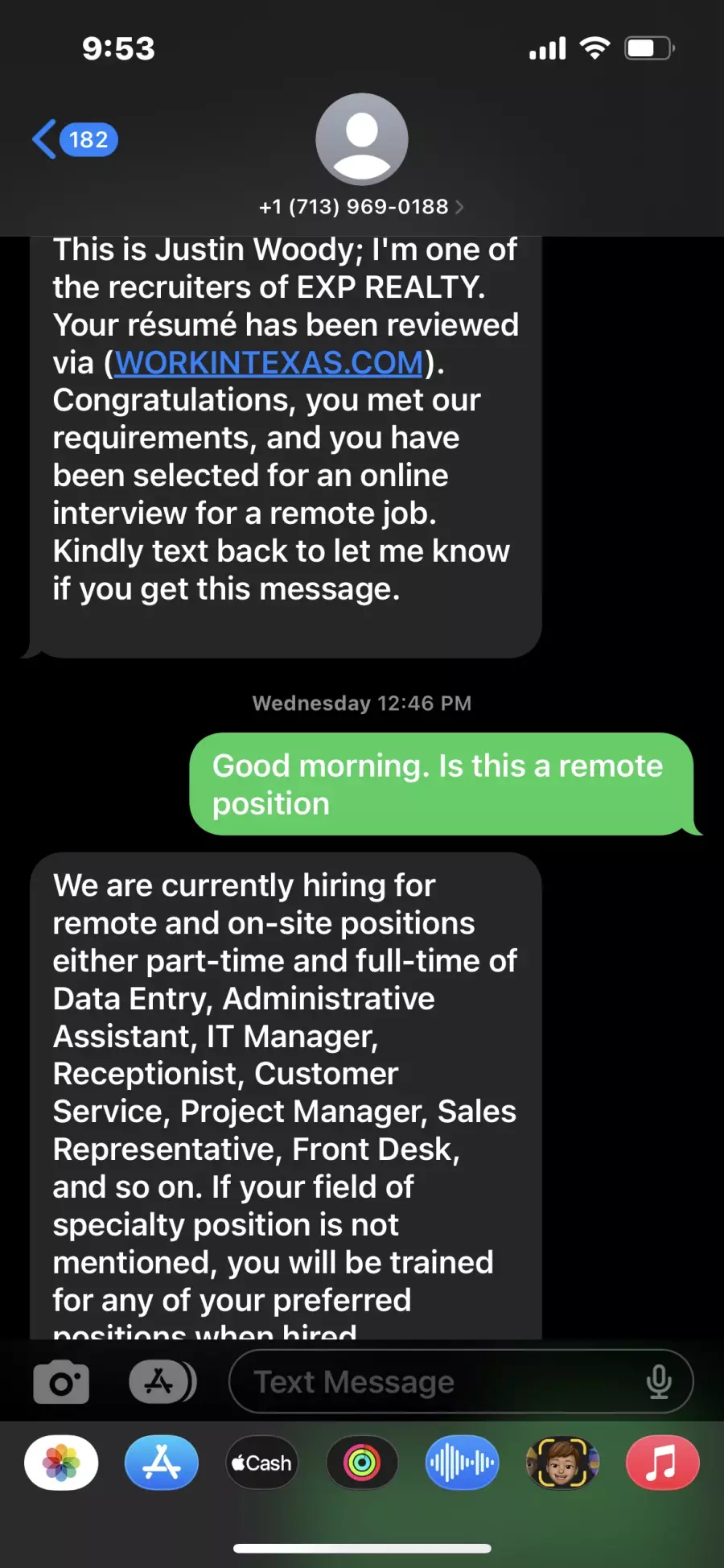Record an audio message with the waveform app
The height and width of the screenshot is (1568, 724).
tap(462, 1463)
